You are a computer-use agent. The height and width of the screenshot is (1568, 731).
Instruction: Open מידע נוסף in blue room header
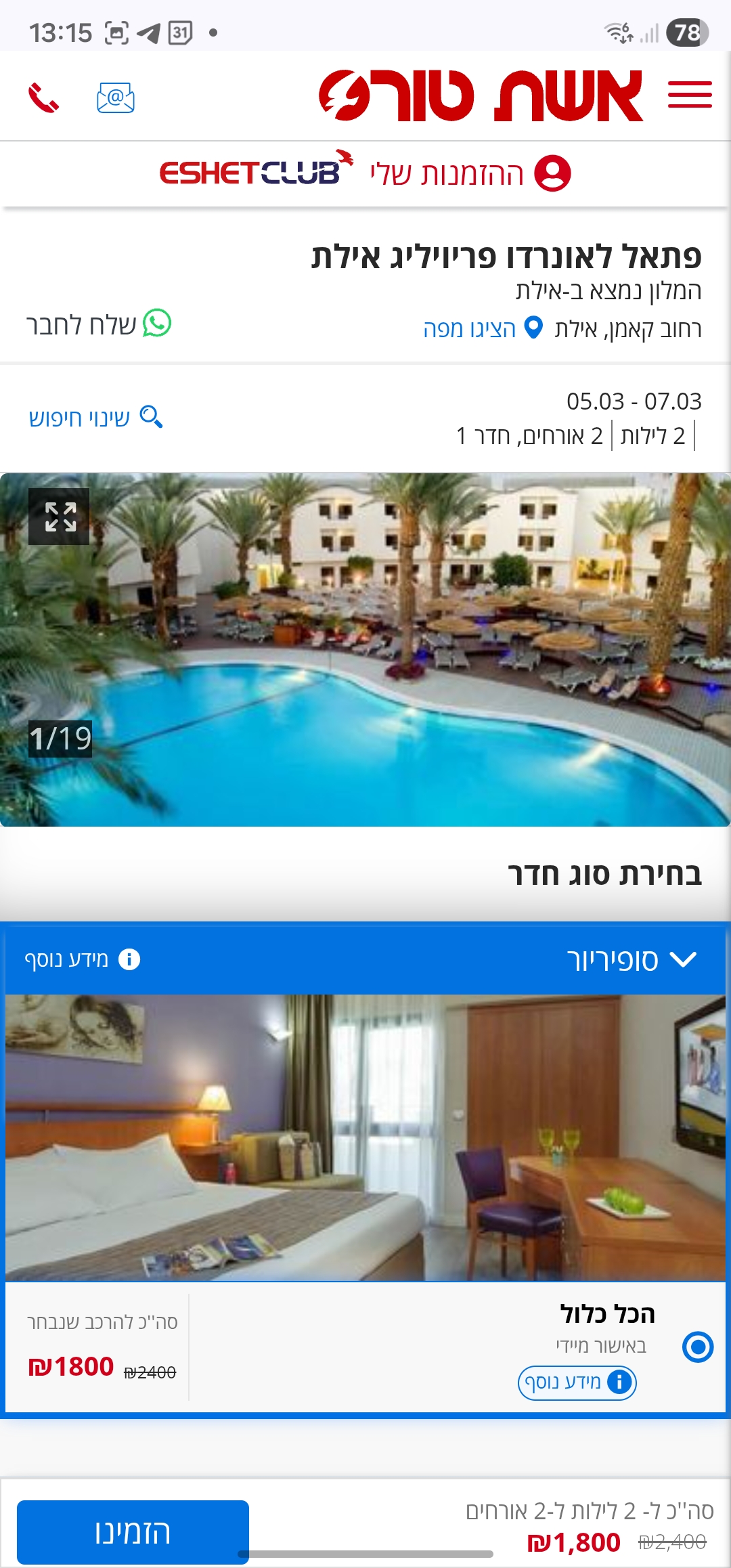[x=83, y=959]
